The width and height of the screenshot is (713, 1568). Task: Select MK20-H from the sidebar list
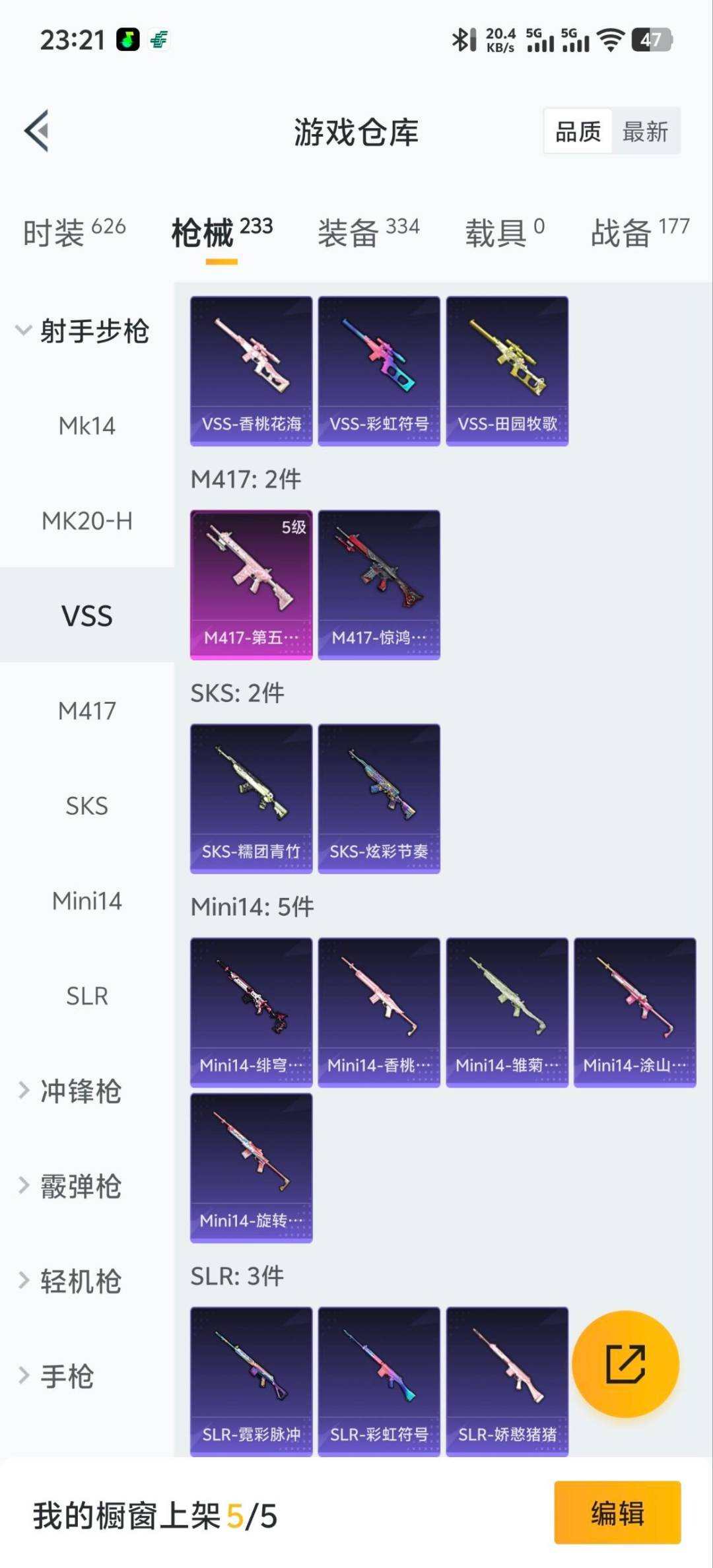pos(88,522)
